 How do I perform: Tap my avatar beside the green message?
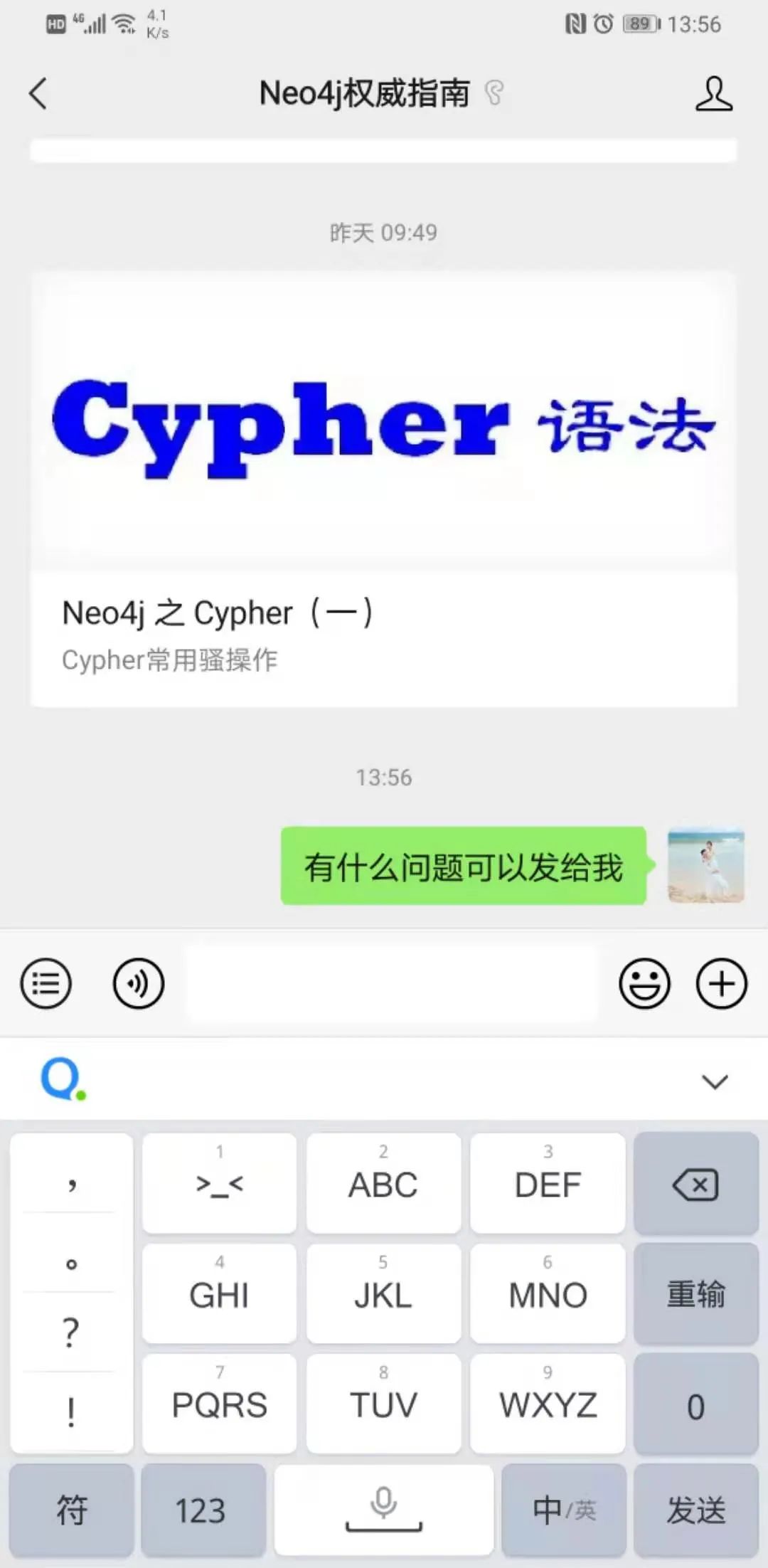click(x=705, y=866)
